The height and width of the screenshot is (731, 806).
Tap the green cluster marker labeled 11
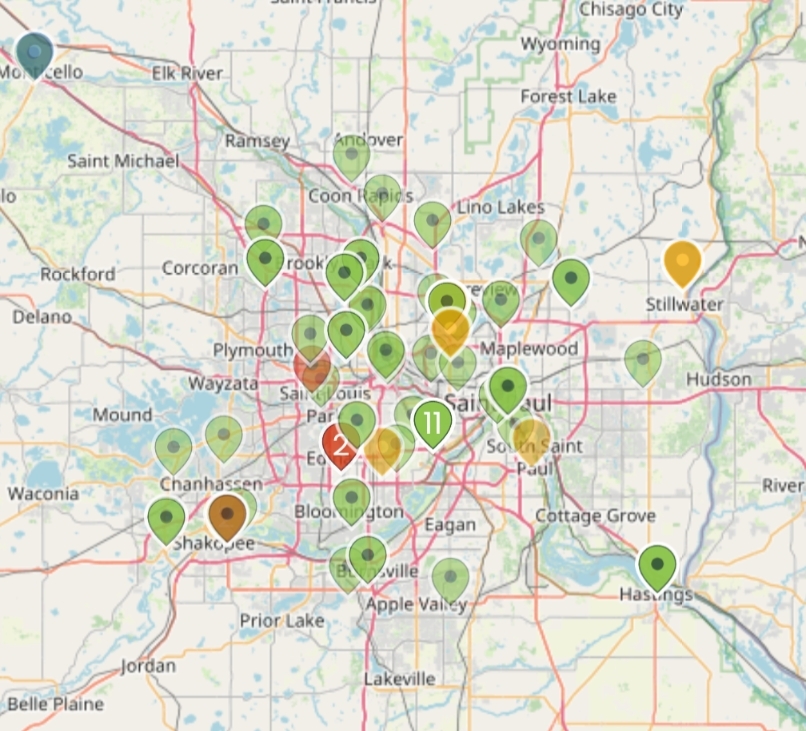[432, 422]
